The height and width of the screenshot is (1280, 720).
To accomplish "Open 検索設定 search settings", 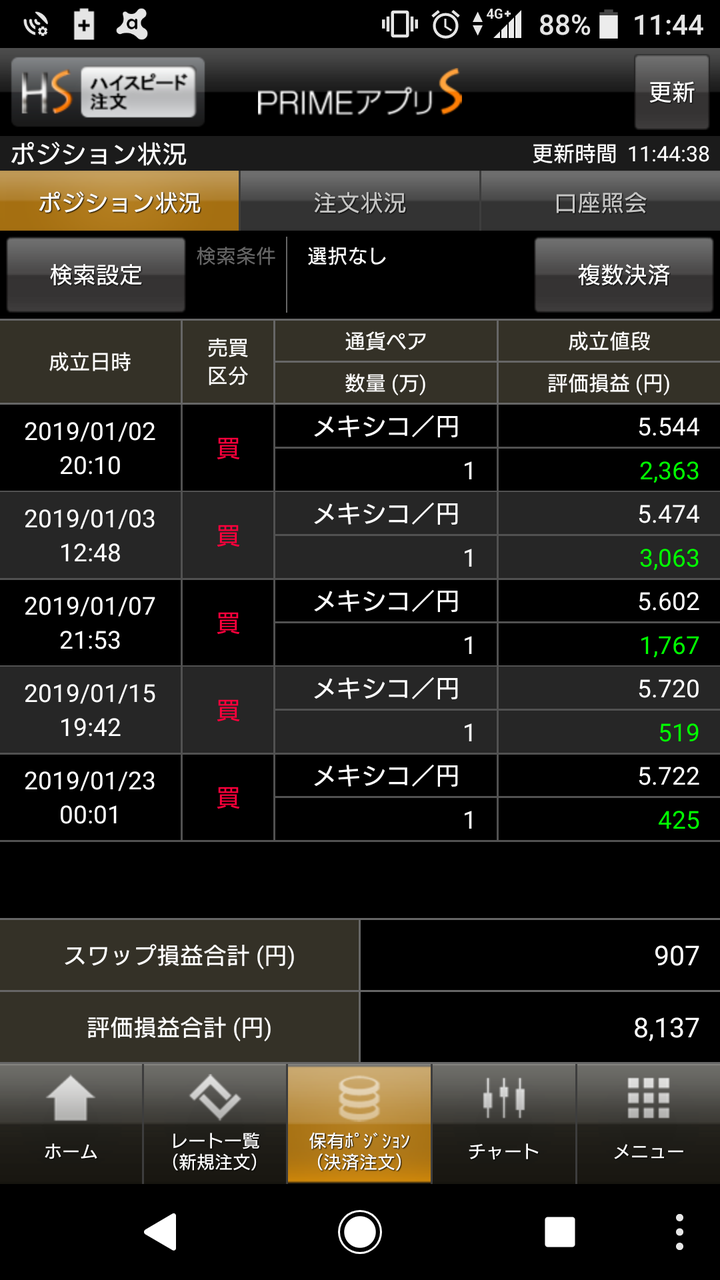I will click(x=96, y=275).
